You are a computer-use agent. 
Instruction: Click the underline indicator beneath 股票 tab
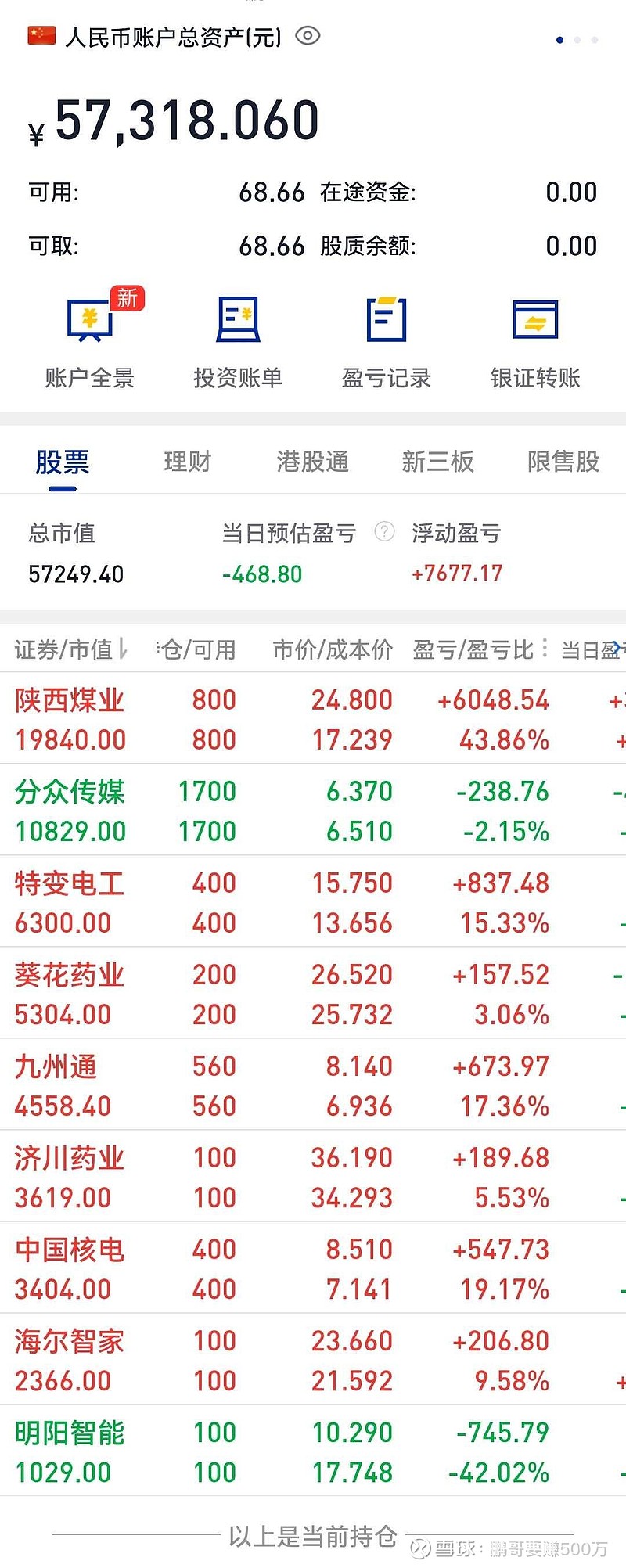point(63,489)
